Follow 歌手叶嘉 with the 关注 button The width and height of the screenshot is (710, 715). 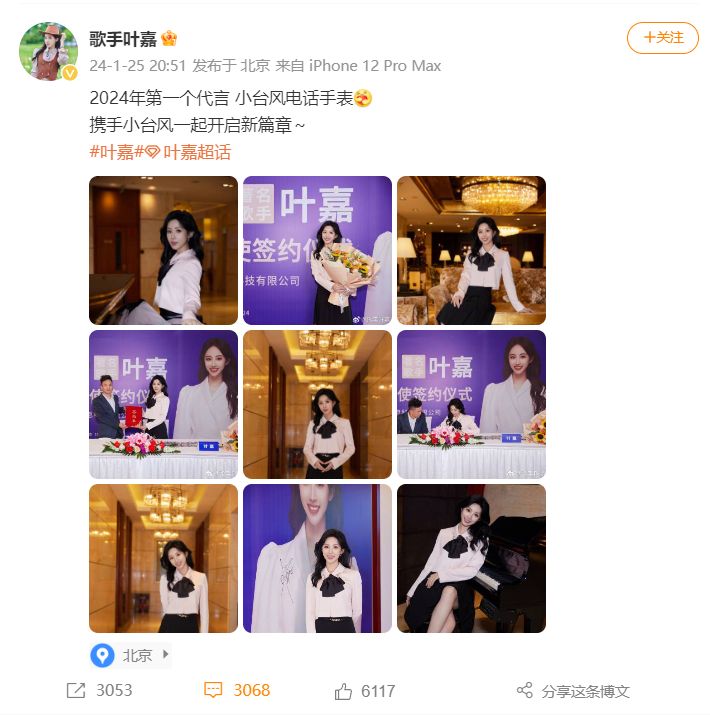pos(662,38)
